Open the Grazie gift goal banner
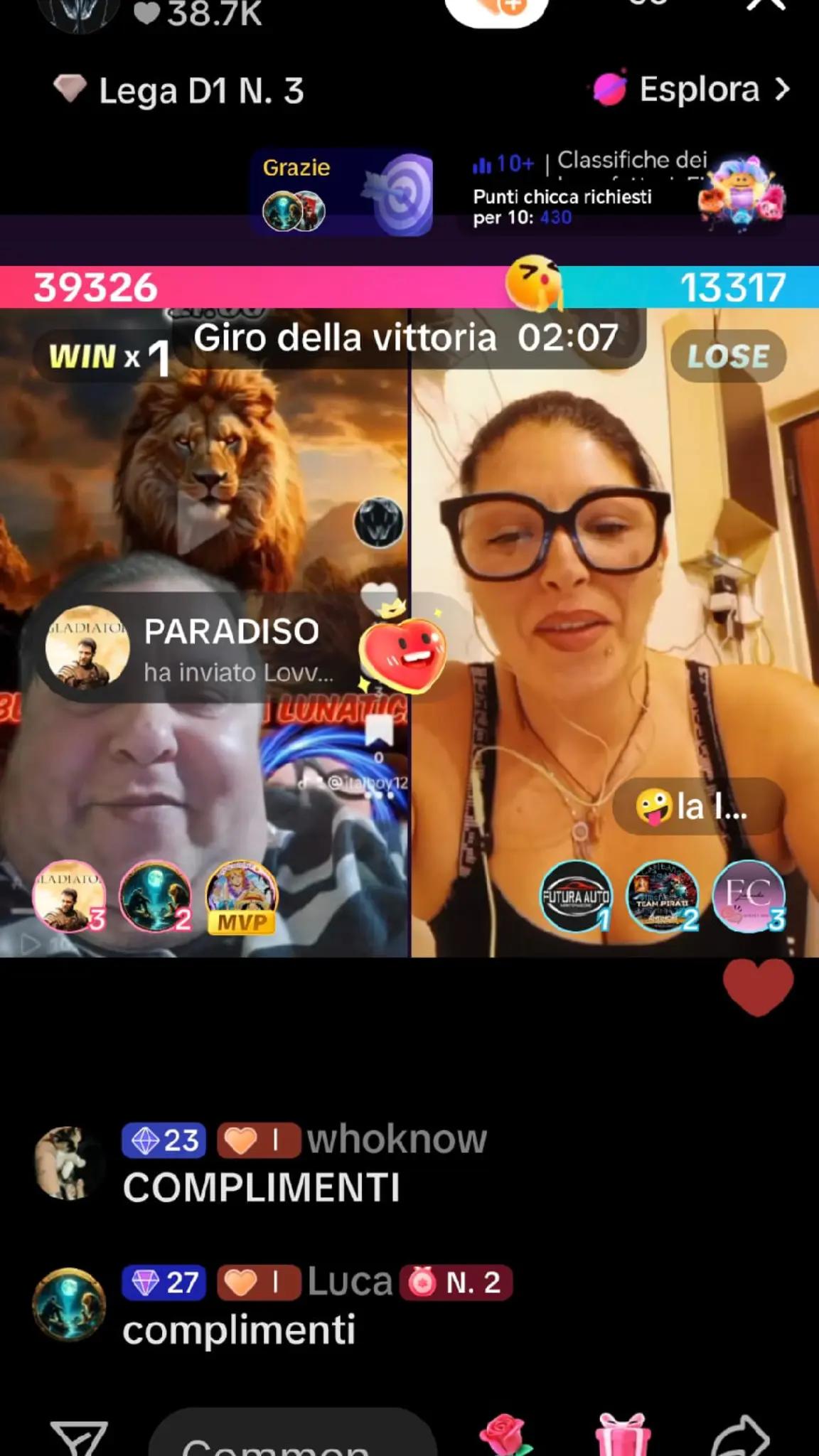Screen dimensions: 819x1456 pos(343,193)
